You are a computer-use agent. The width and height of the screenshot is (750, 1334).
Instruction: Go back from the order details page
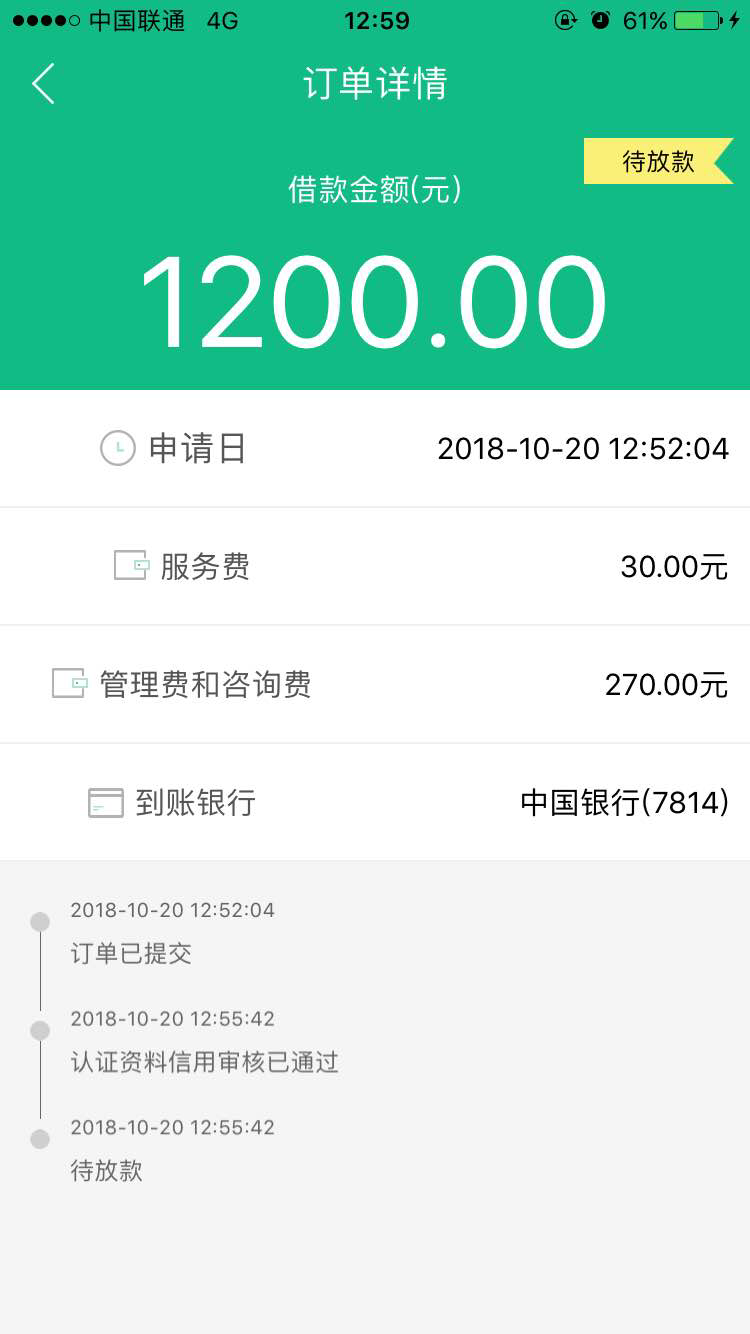click(43, 83)
